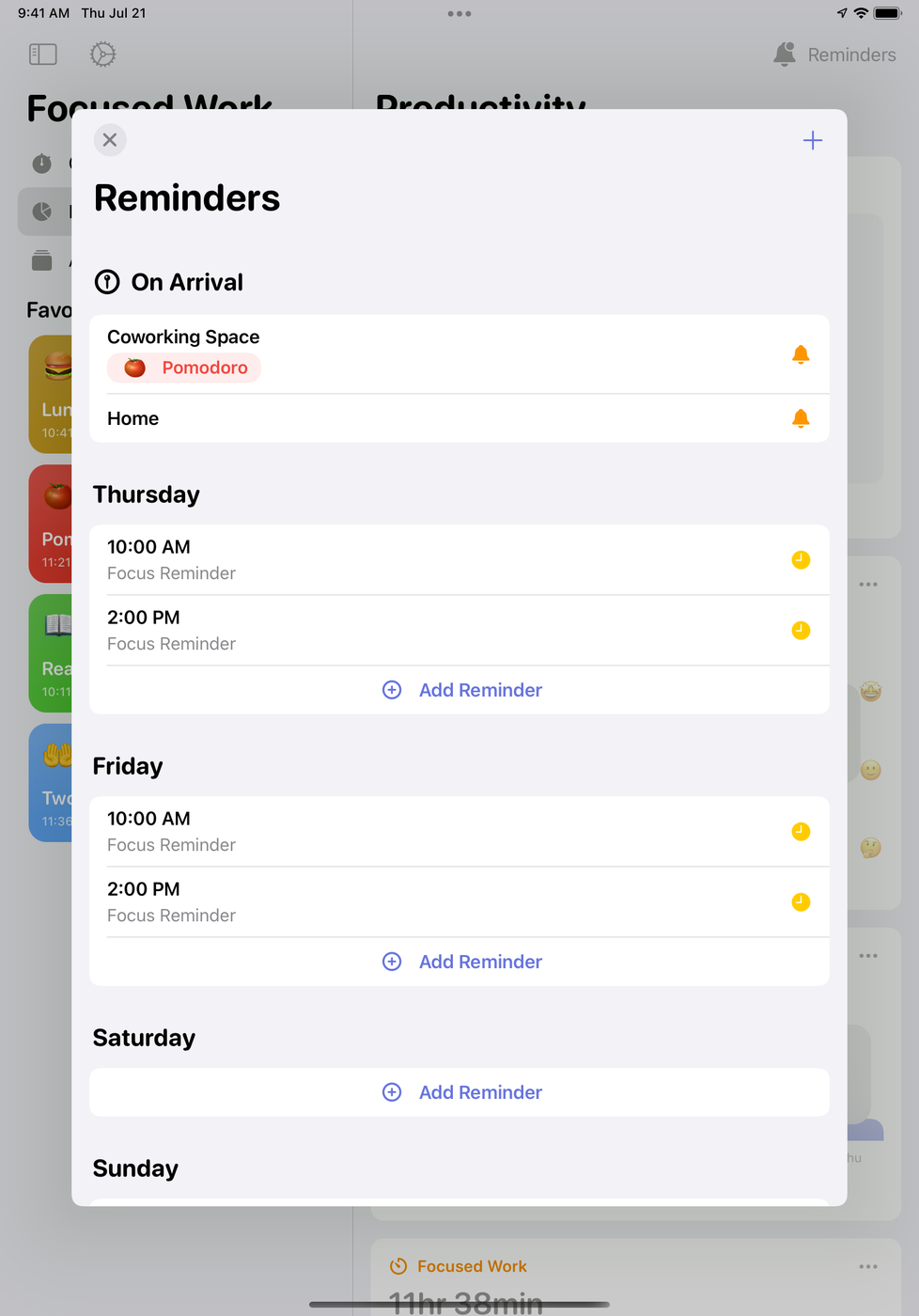Open Thursday 2:00 PM Focus Reminder
Screen dimensions: 919x1316
pos(459,630)
